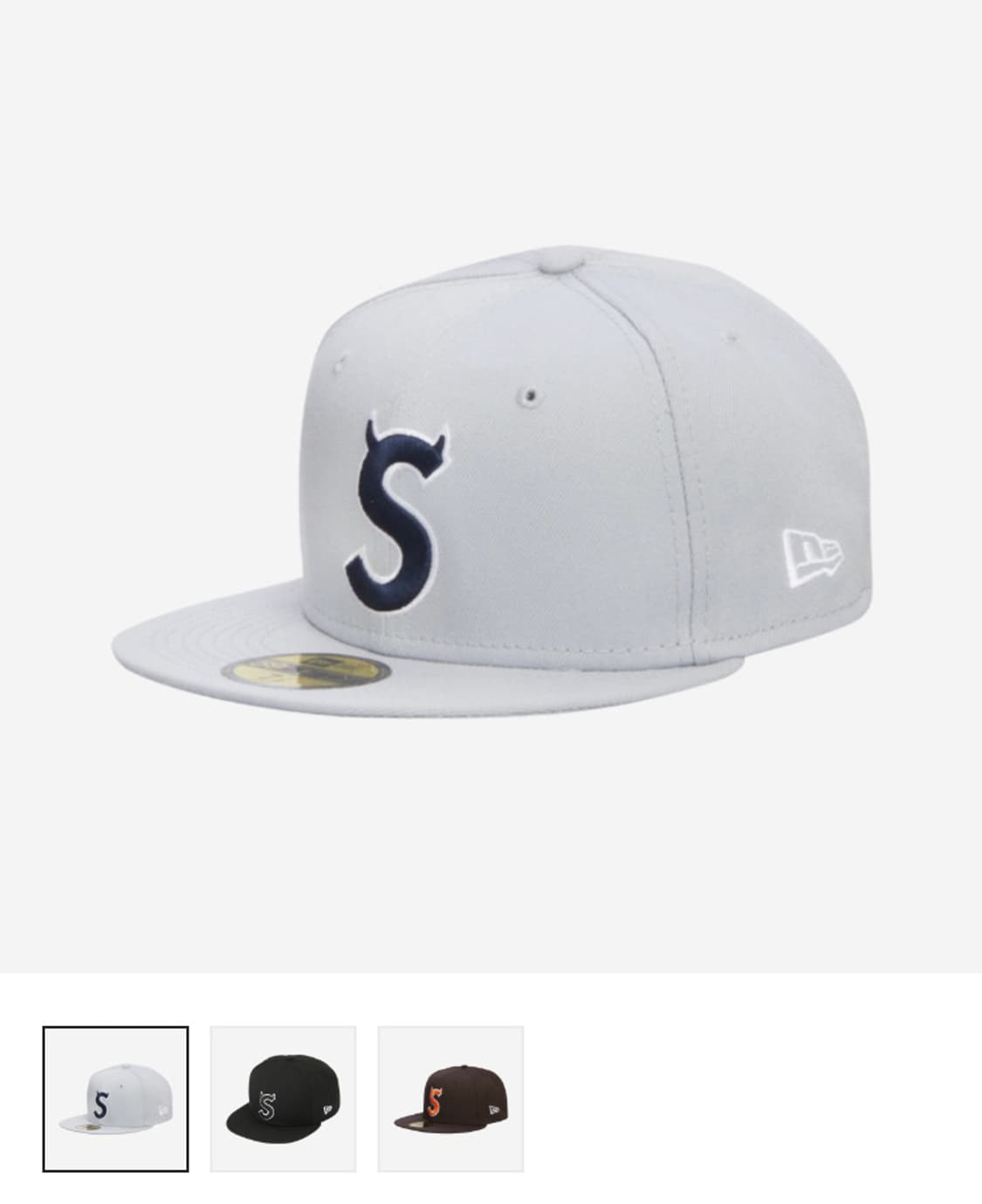Image resolution: width=982 pixels, height=1204 pixels.
Task: Choose the black cap color thumbnail
Action: [283, 1098]
